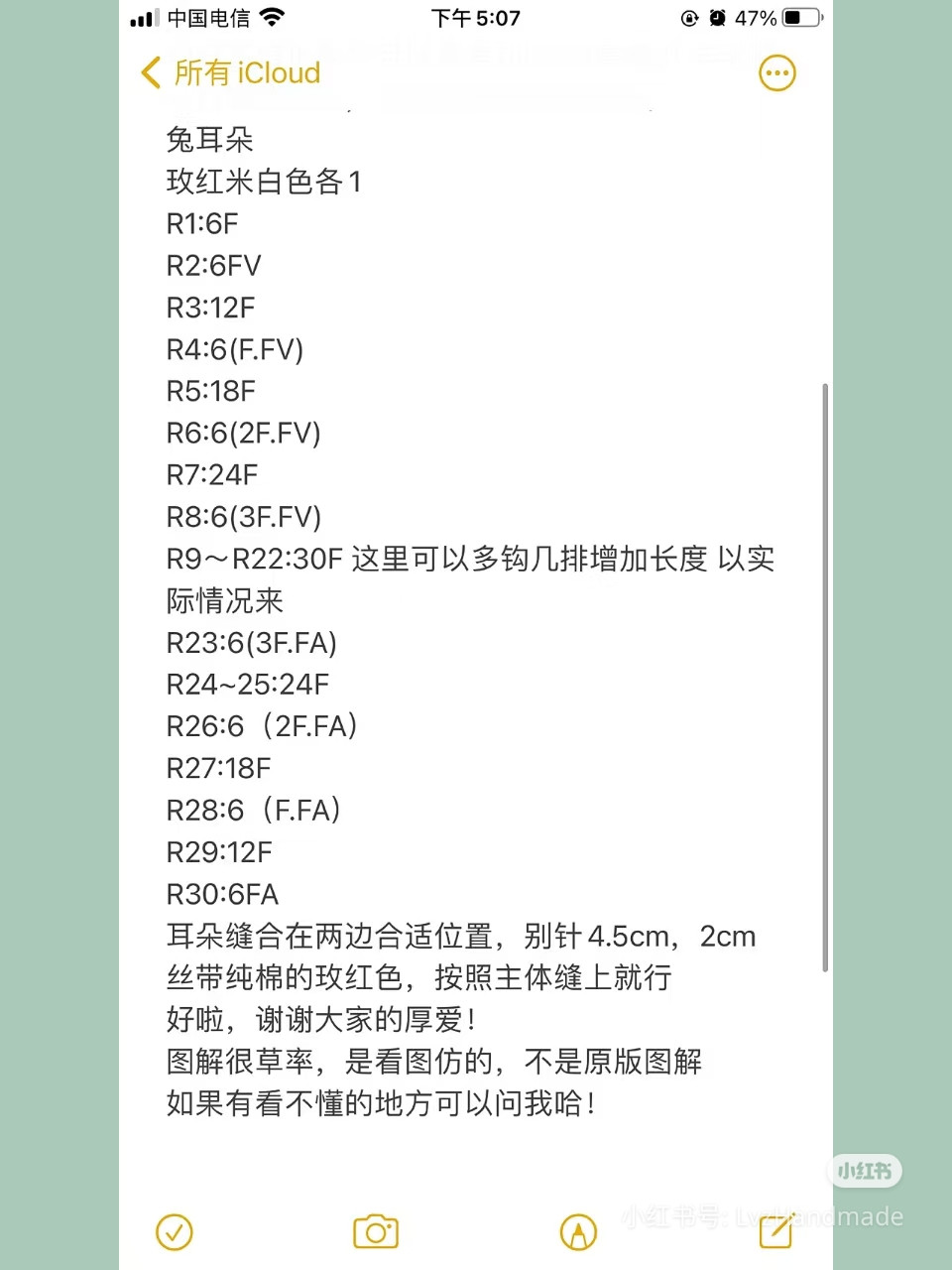
Task: Go back to 所有 iCloud folder
Action: pyautogui.click(x=231, y=72)
